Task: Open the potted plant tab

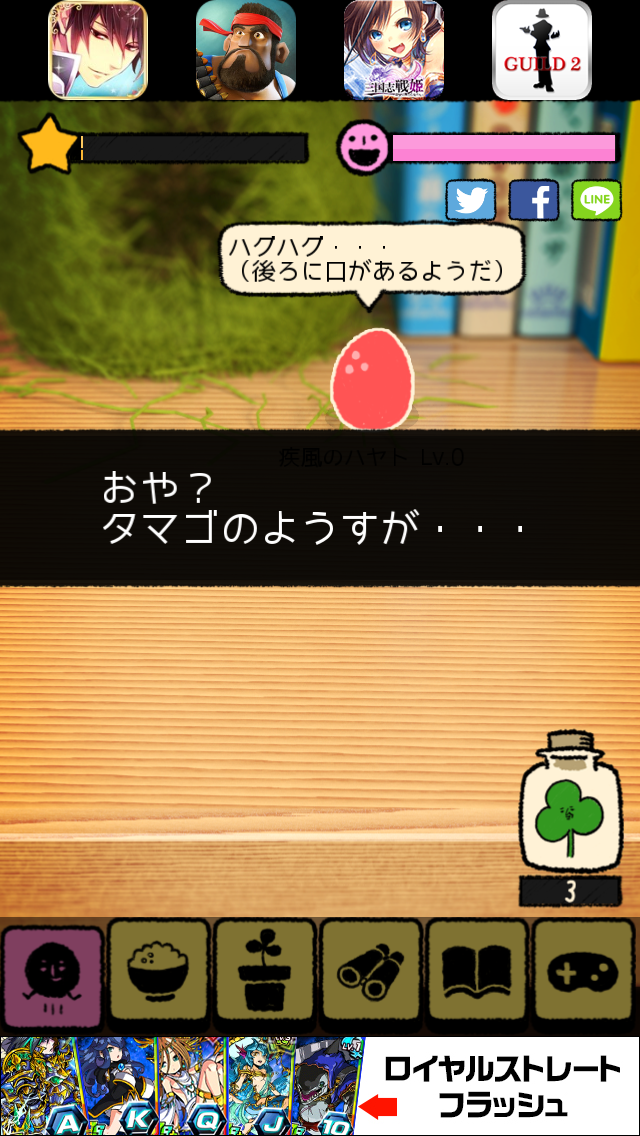Action: click(265, 977)
